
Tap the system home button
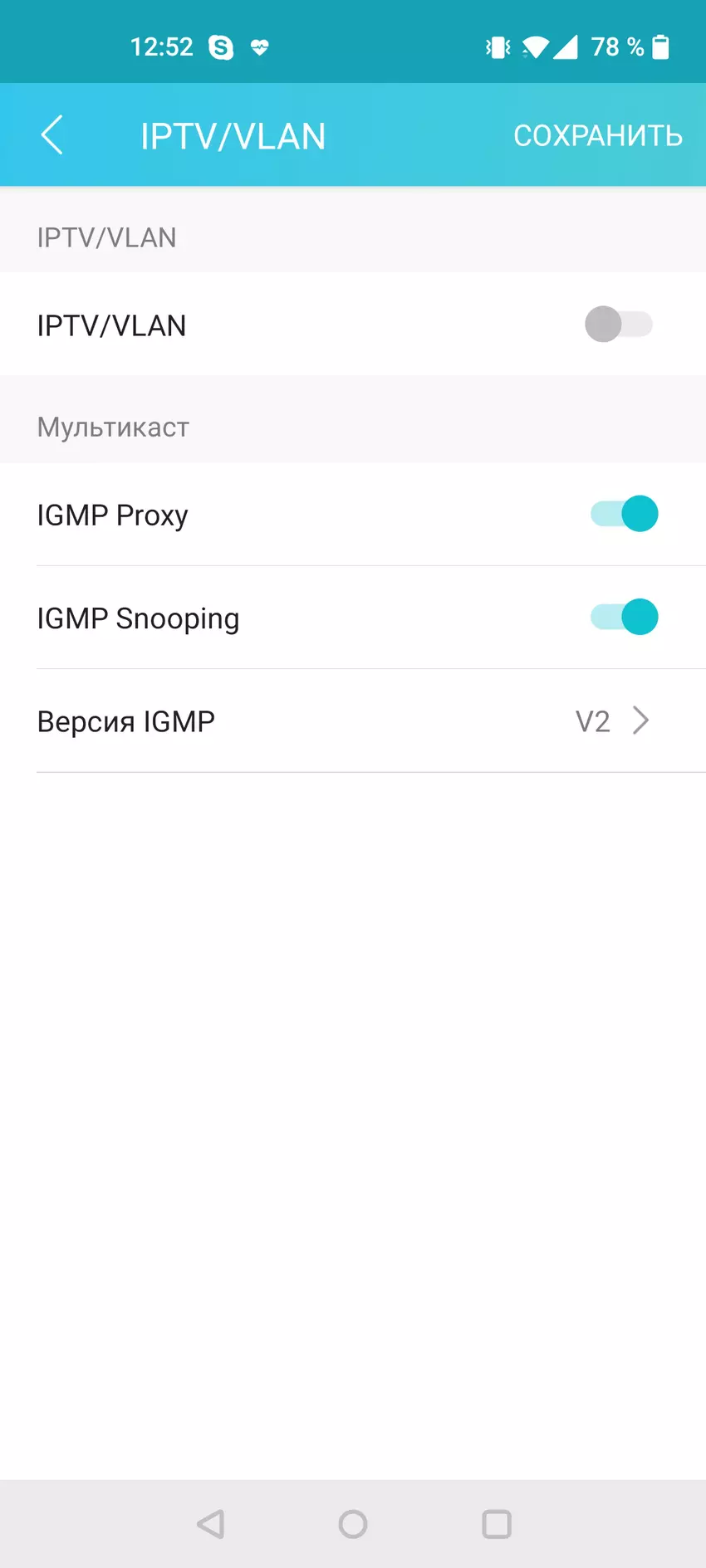353,1524
